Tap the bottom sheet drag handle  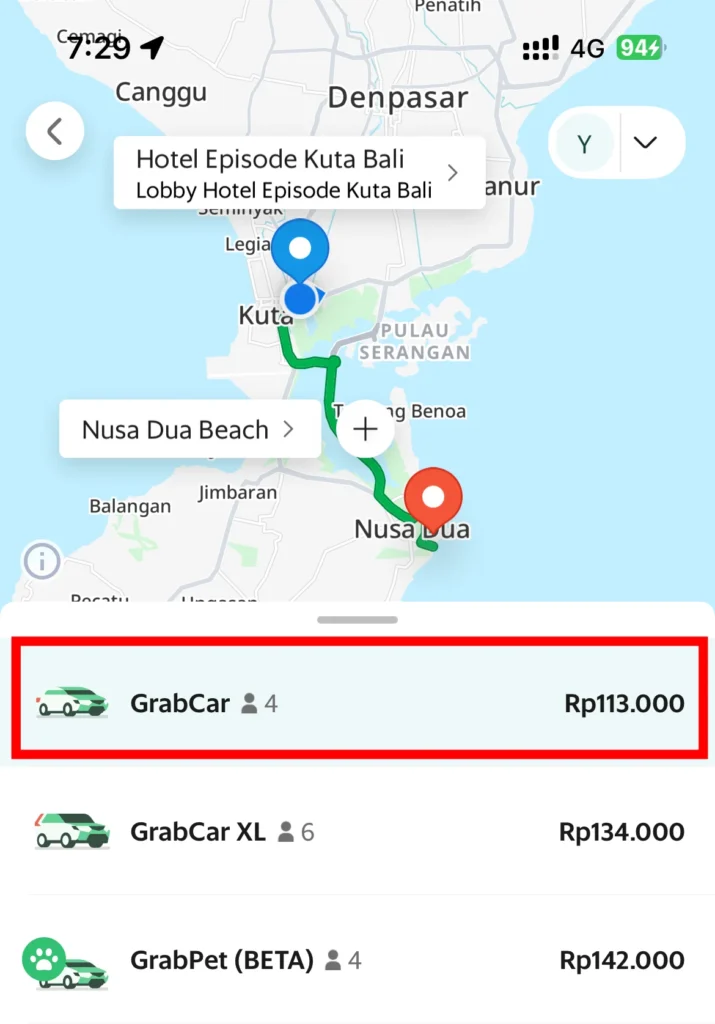357,620
